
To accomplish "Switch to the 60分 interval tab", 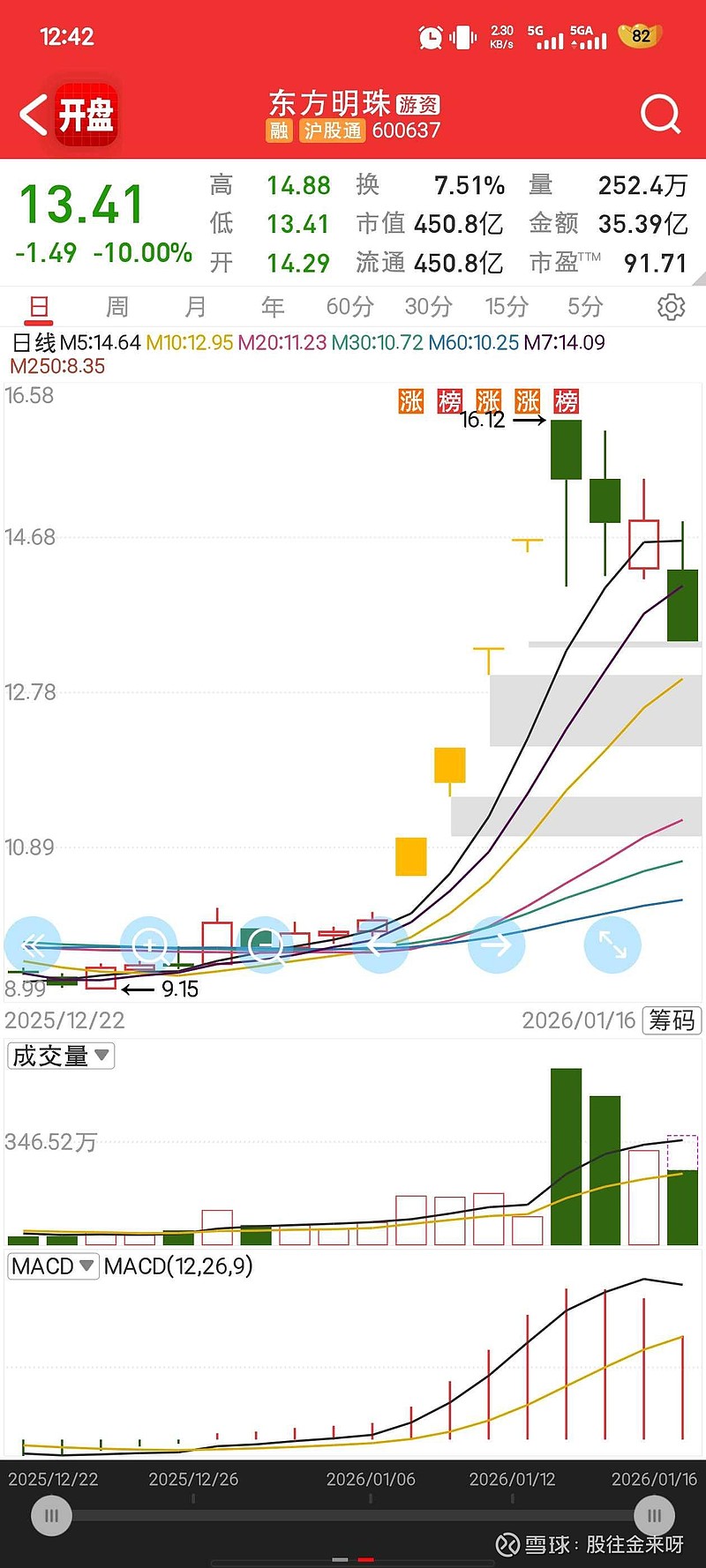I will pos(348,306).
